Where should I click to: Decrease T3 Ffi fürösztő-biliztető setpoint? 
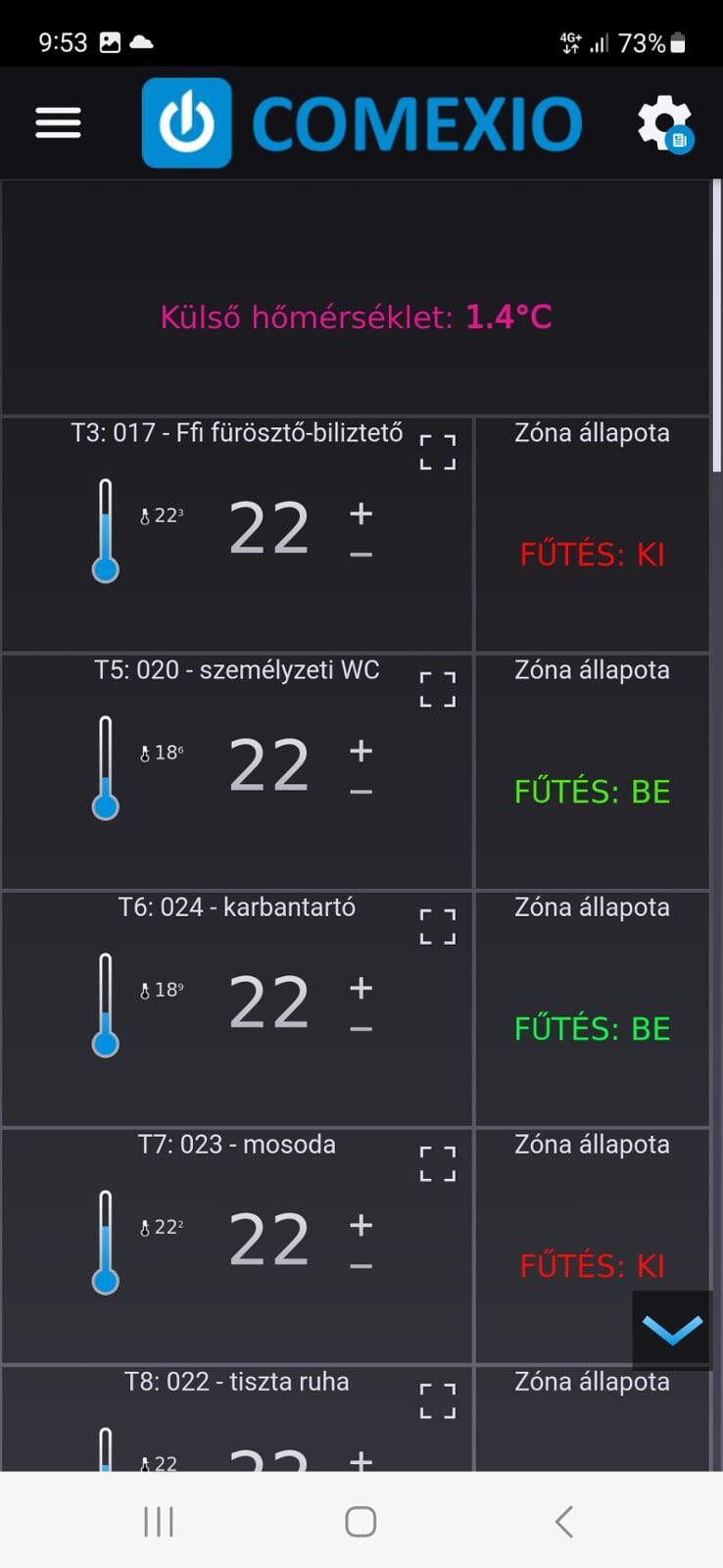pos(361,556)
